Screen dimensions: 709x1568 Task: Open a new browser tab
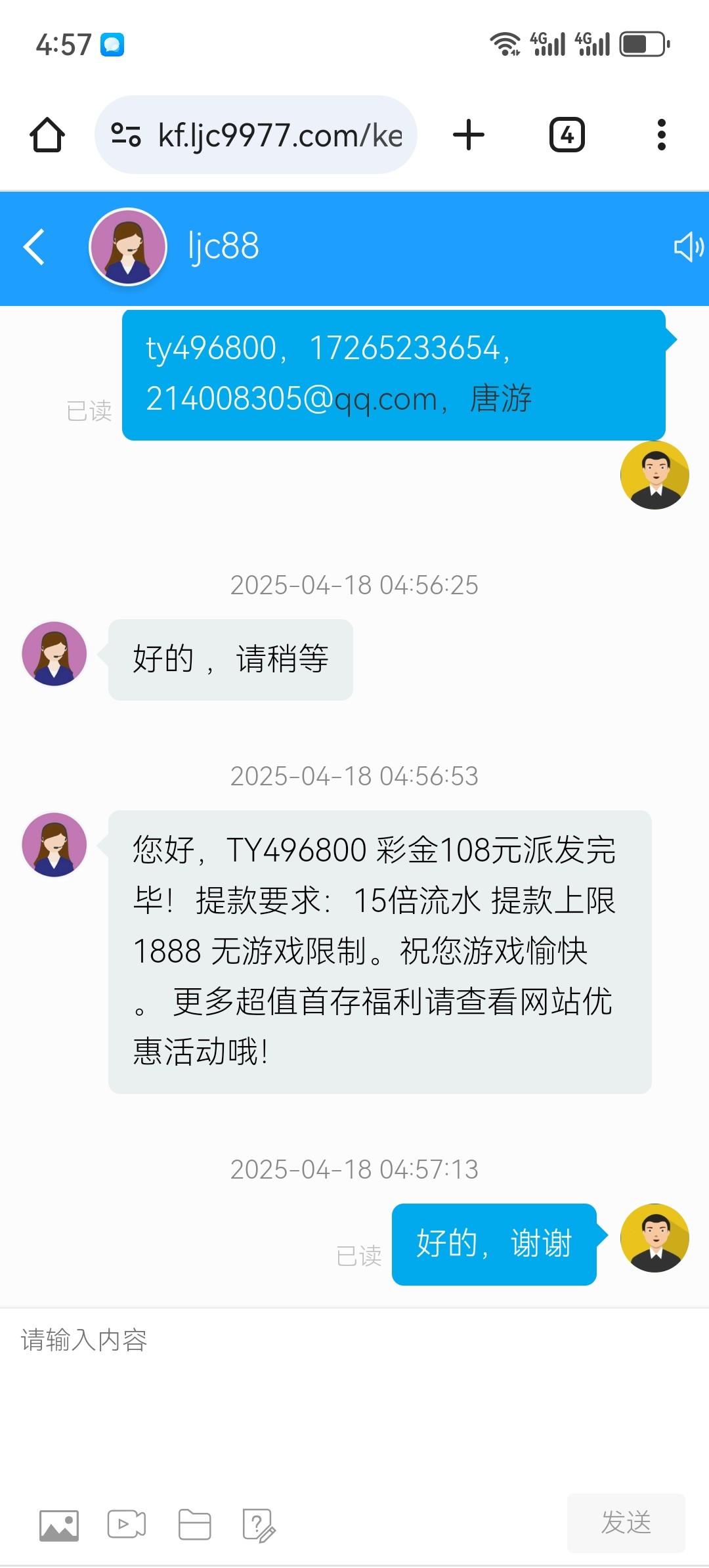pyautogui.click(x=469, y=135)
